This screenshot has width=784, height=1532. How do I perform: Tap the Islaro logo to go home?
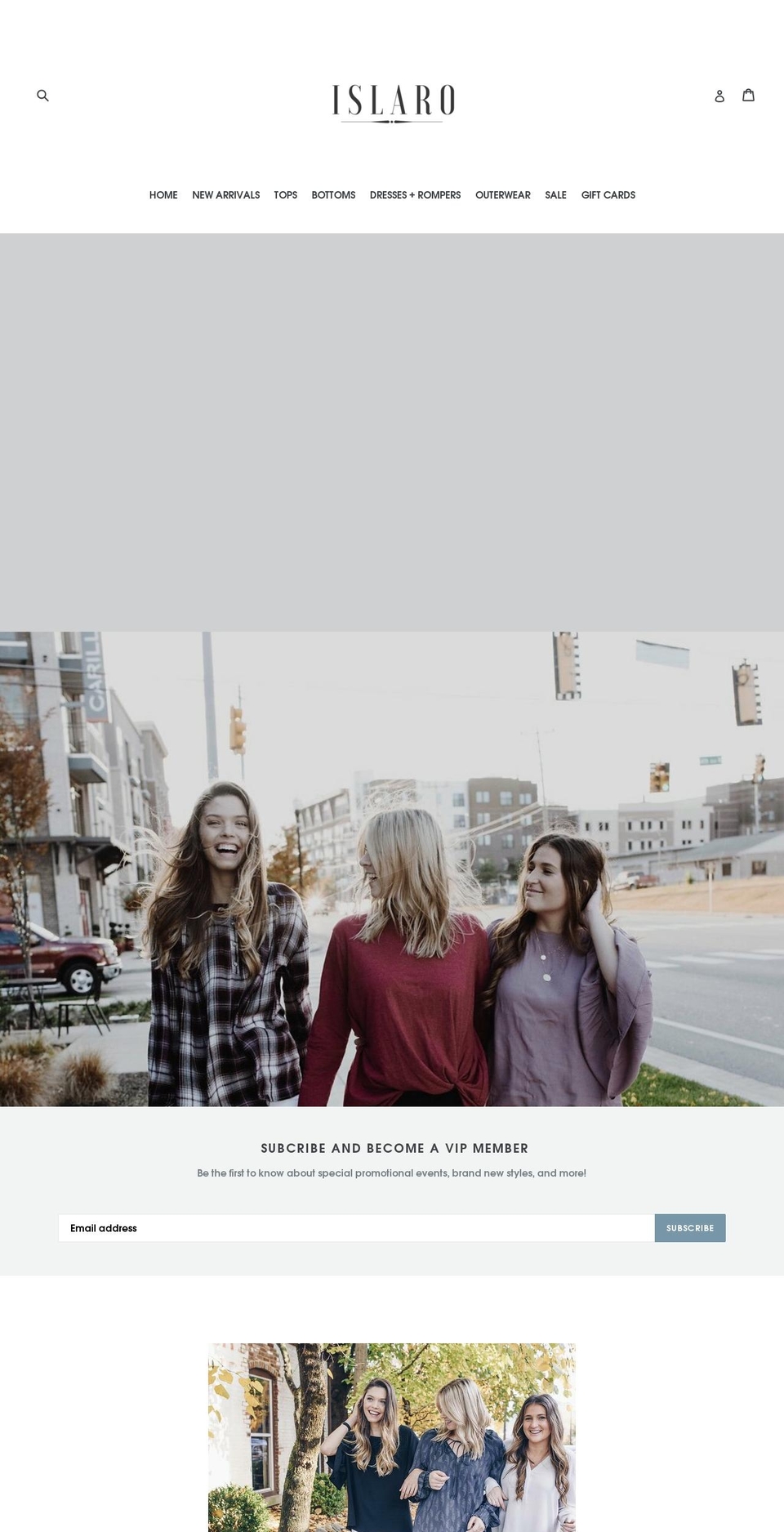coord(393,103)
